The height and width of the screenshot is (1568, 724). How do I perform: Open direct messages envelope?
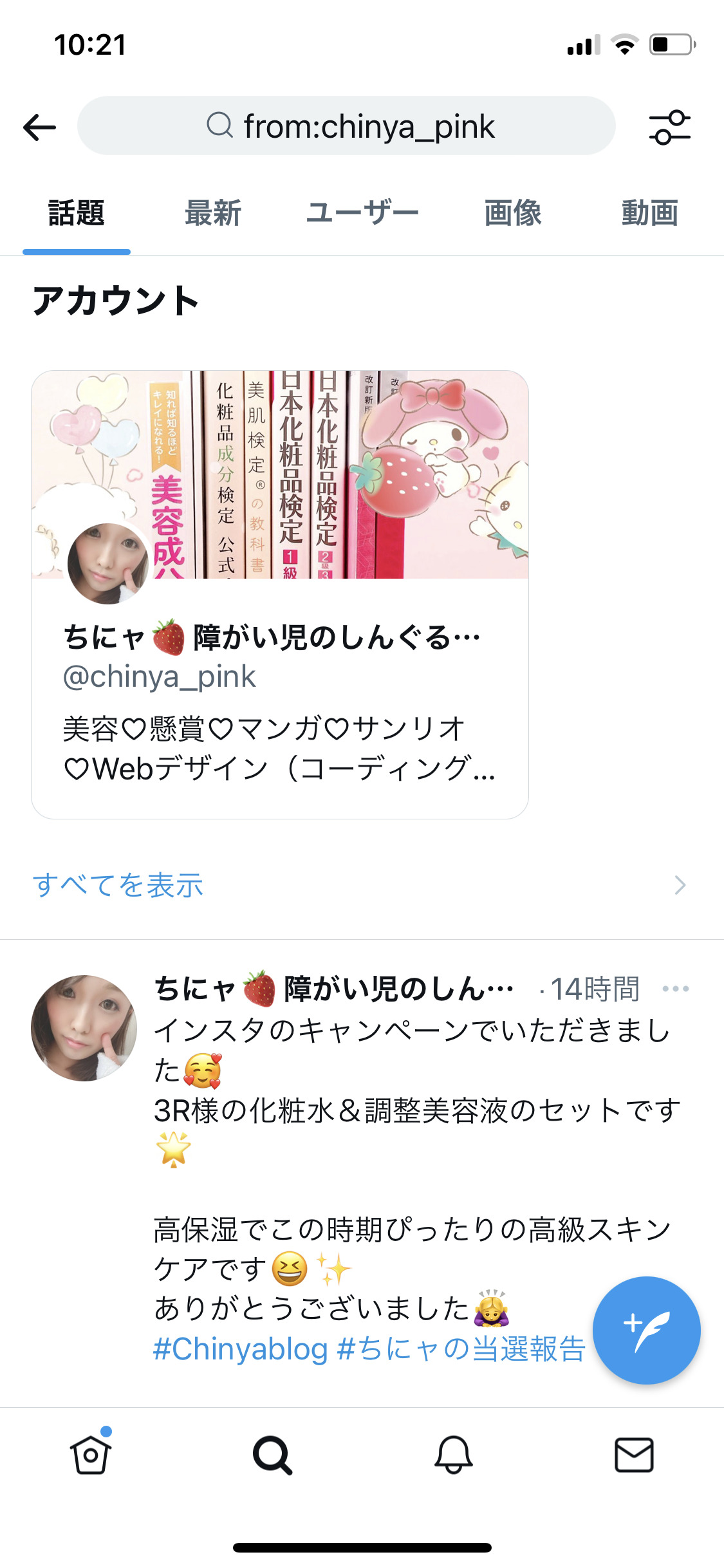click(635, 1455)
